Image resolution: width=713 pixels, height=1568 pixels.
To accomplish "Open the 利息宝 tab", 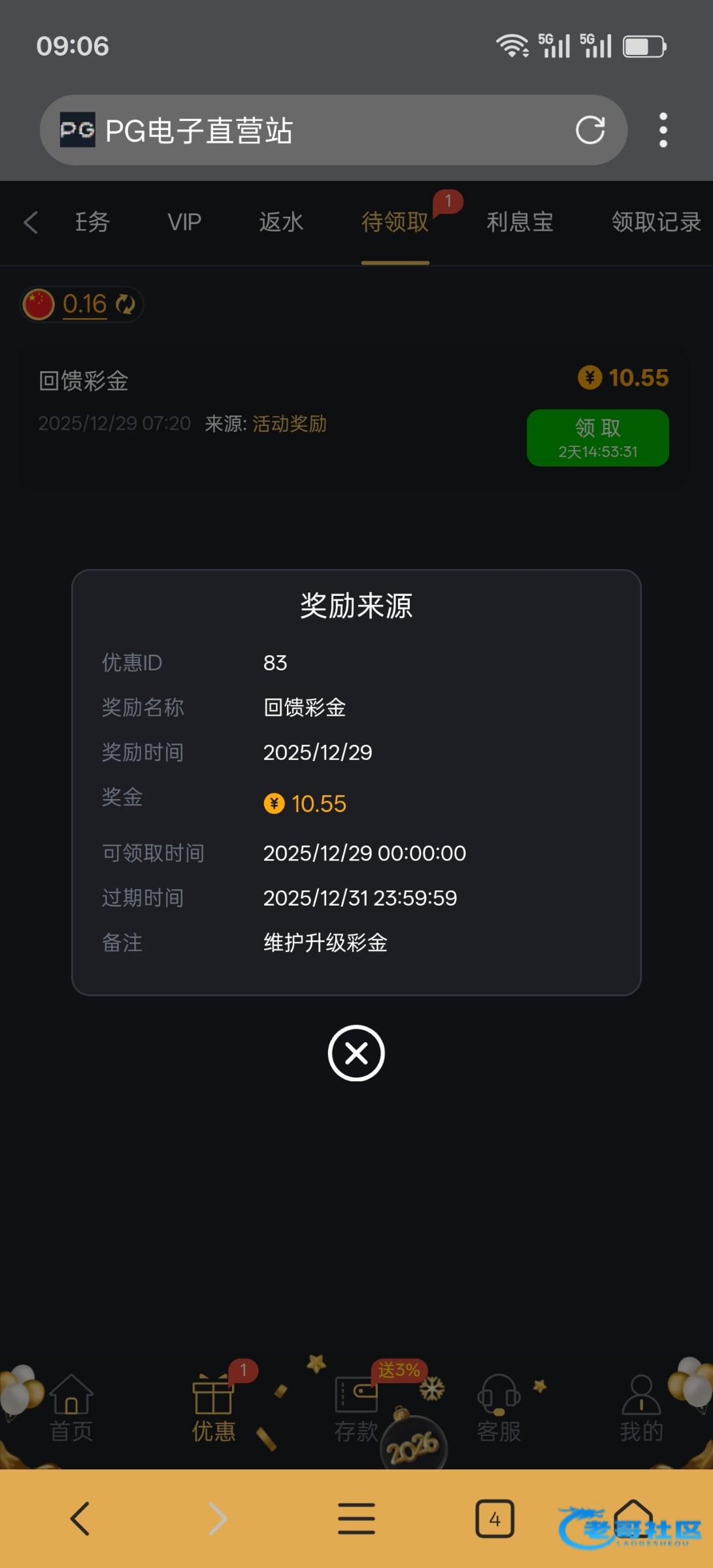I will 520,222.
